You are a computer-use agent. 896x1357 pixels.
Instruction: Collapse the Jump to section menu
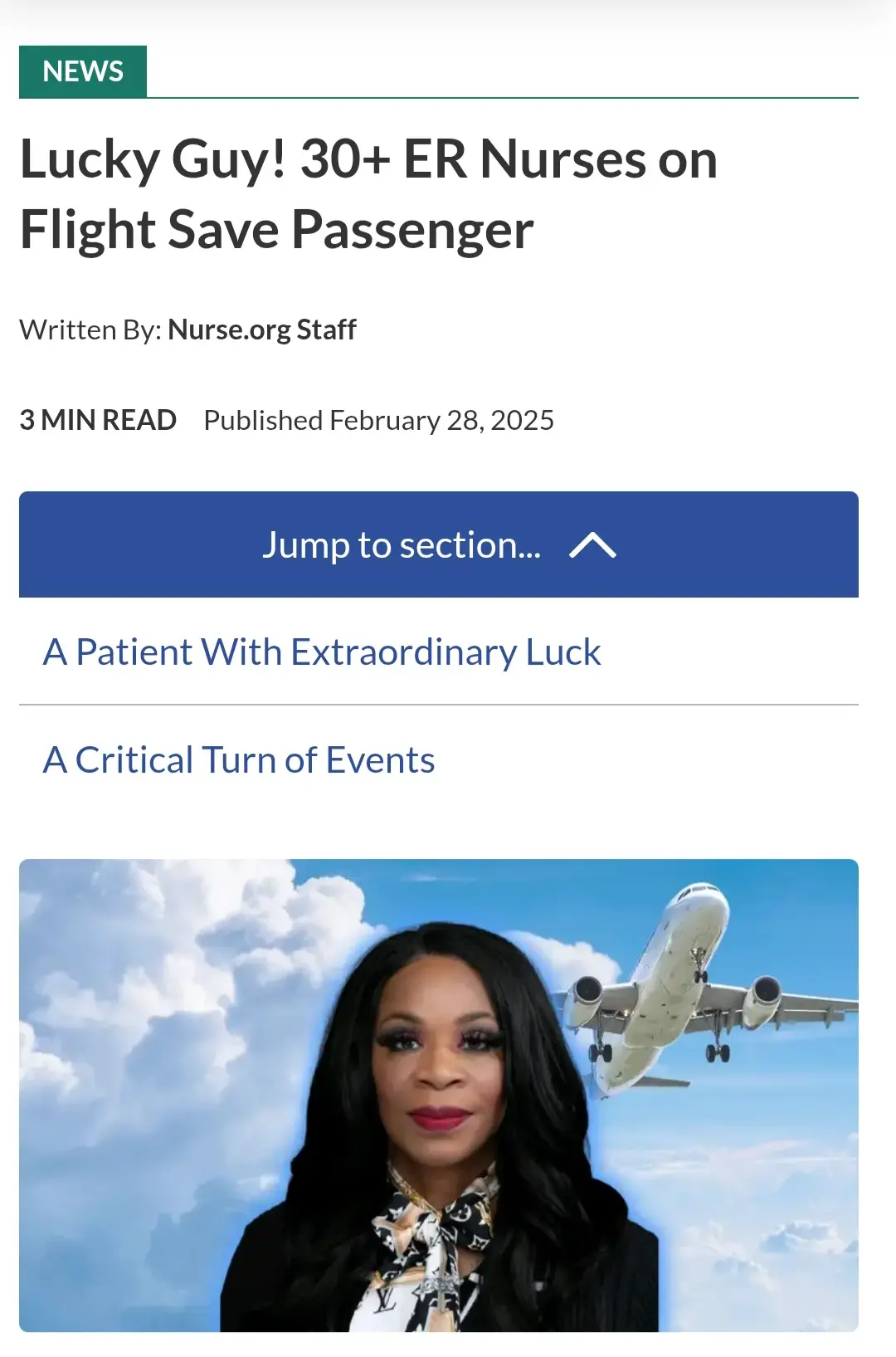438,544
